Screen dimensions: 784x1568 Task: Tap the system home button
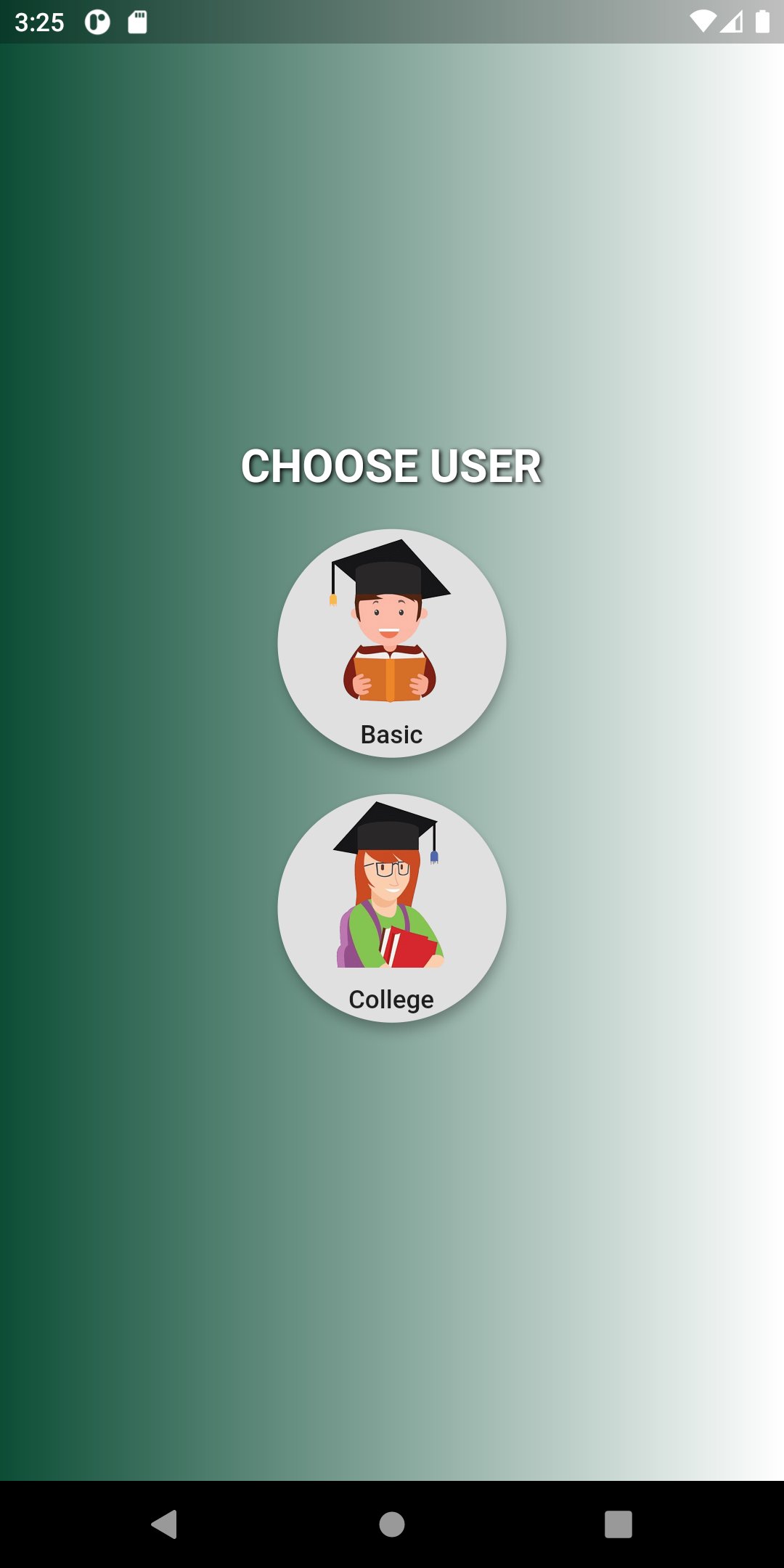(392, 1524)
